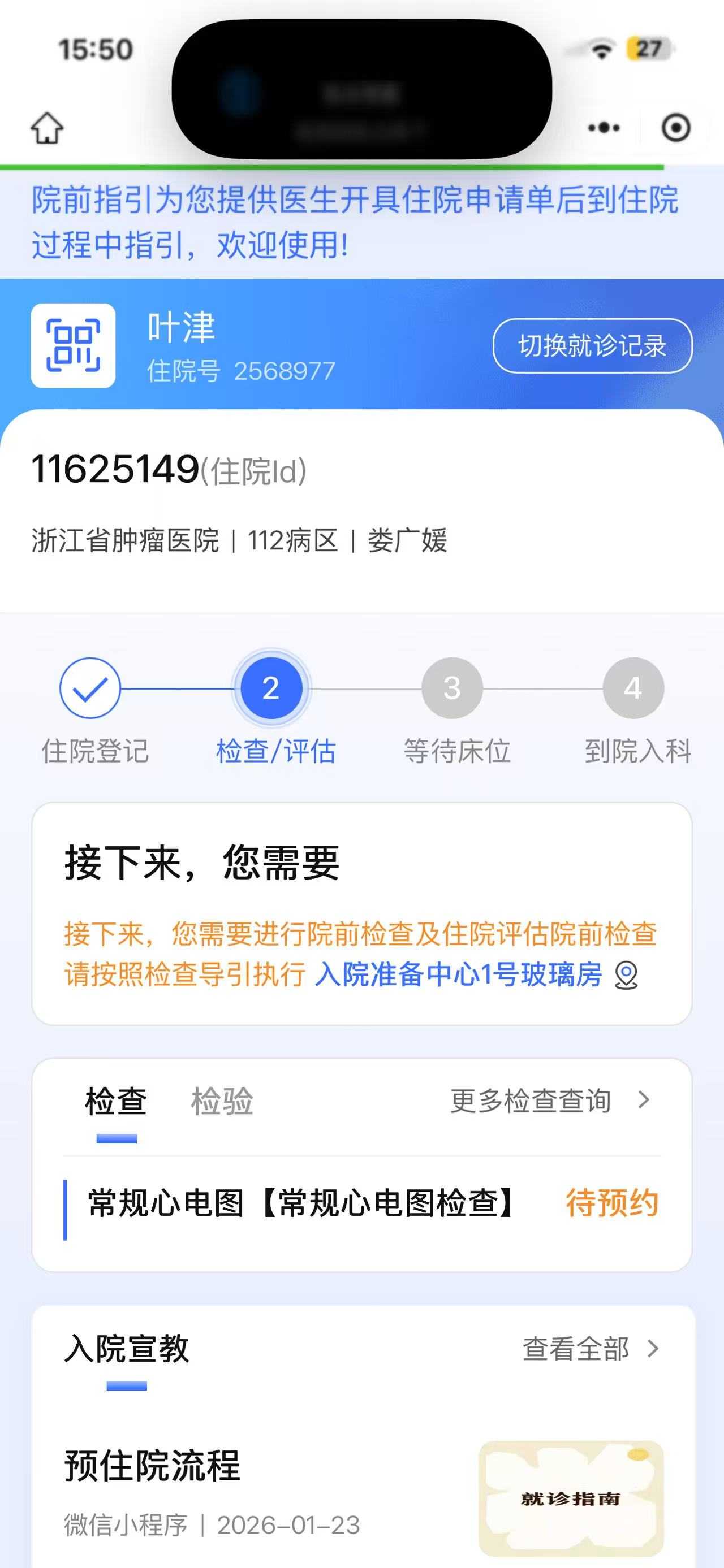The height and width of the screenshot is (1568, 724).
Task: Tap step 2 检查/评估 in the progress bar
Action: (271, 688)
